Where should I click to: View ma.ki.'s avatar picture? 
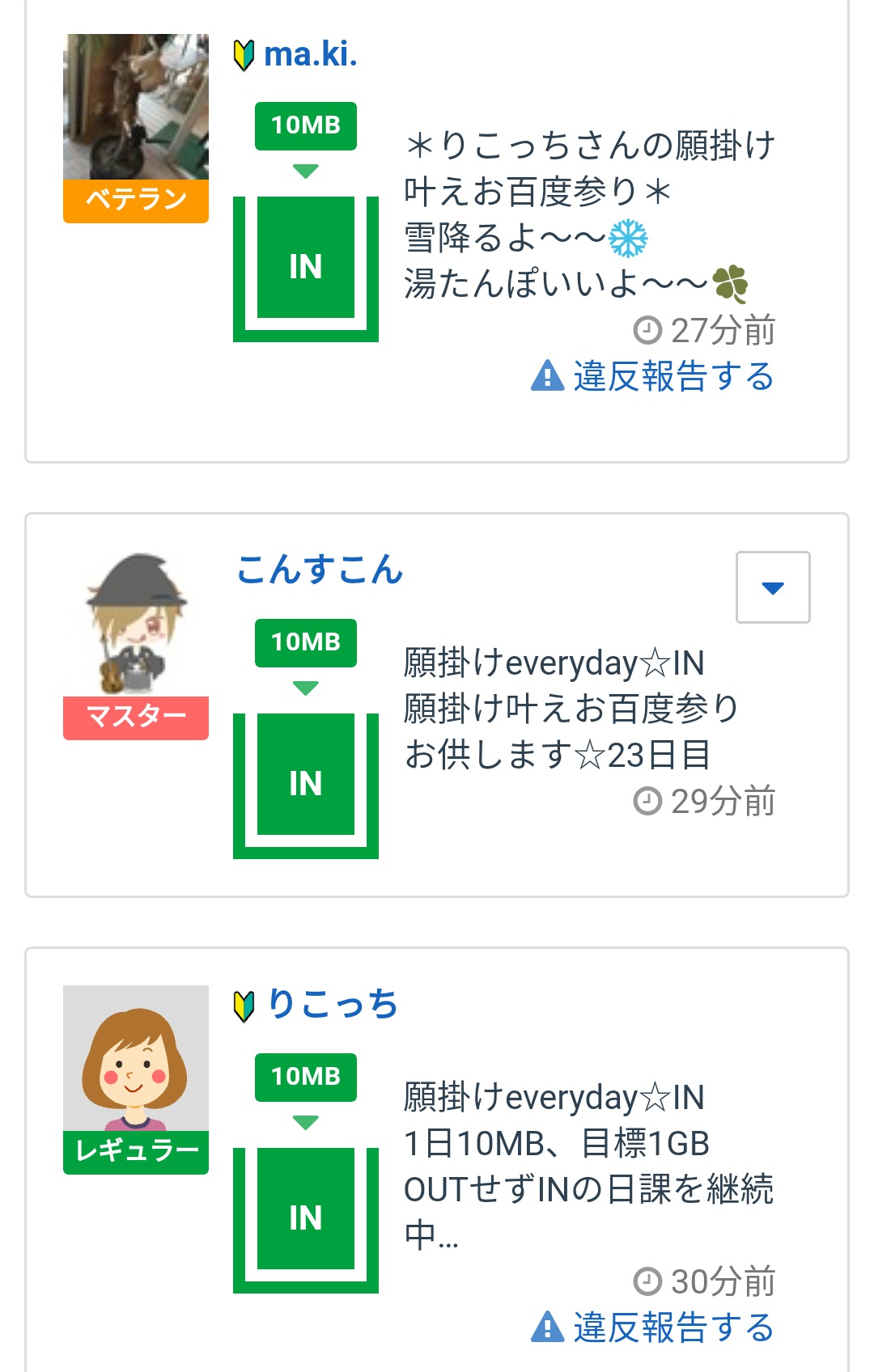tap(136, 107)
